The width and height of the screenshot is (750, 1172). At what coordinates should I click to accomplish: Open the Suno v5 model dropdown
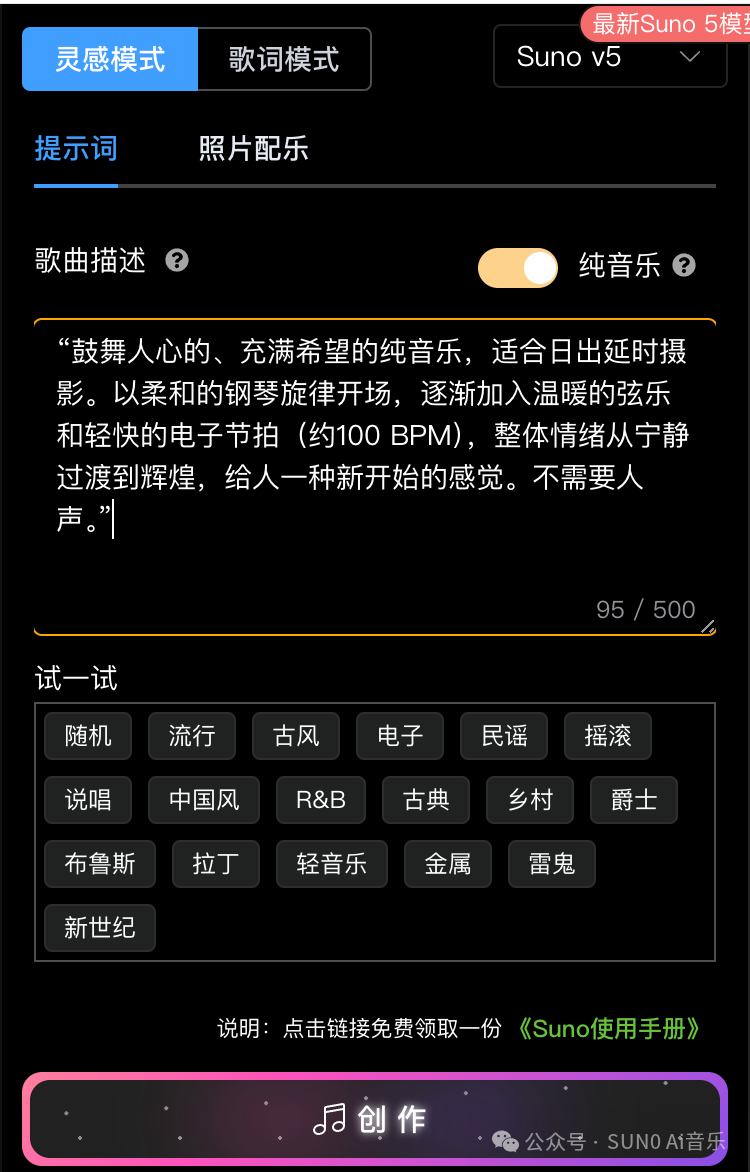tap(610, 58)
